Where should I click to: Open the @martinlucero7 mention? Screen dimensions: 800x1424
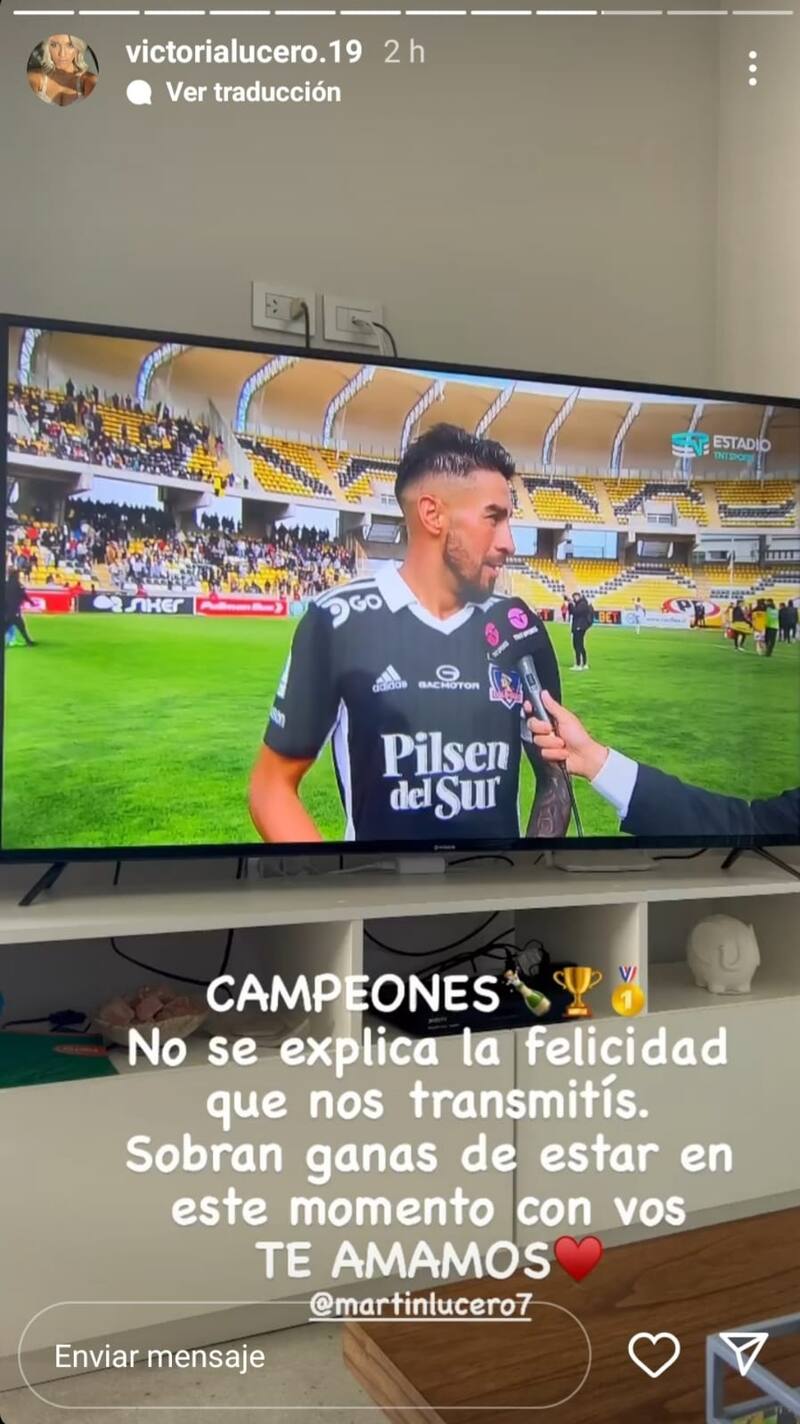coord(418,1304)
